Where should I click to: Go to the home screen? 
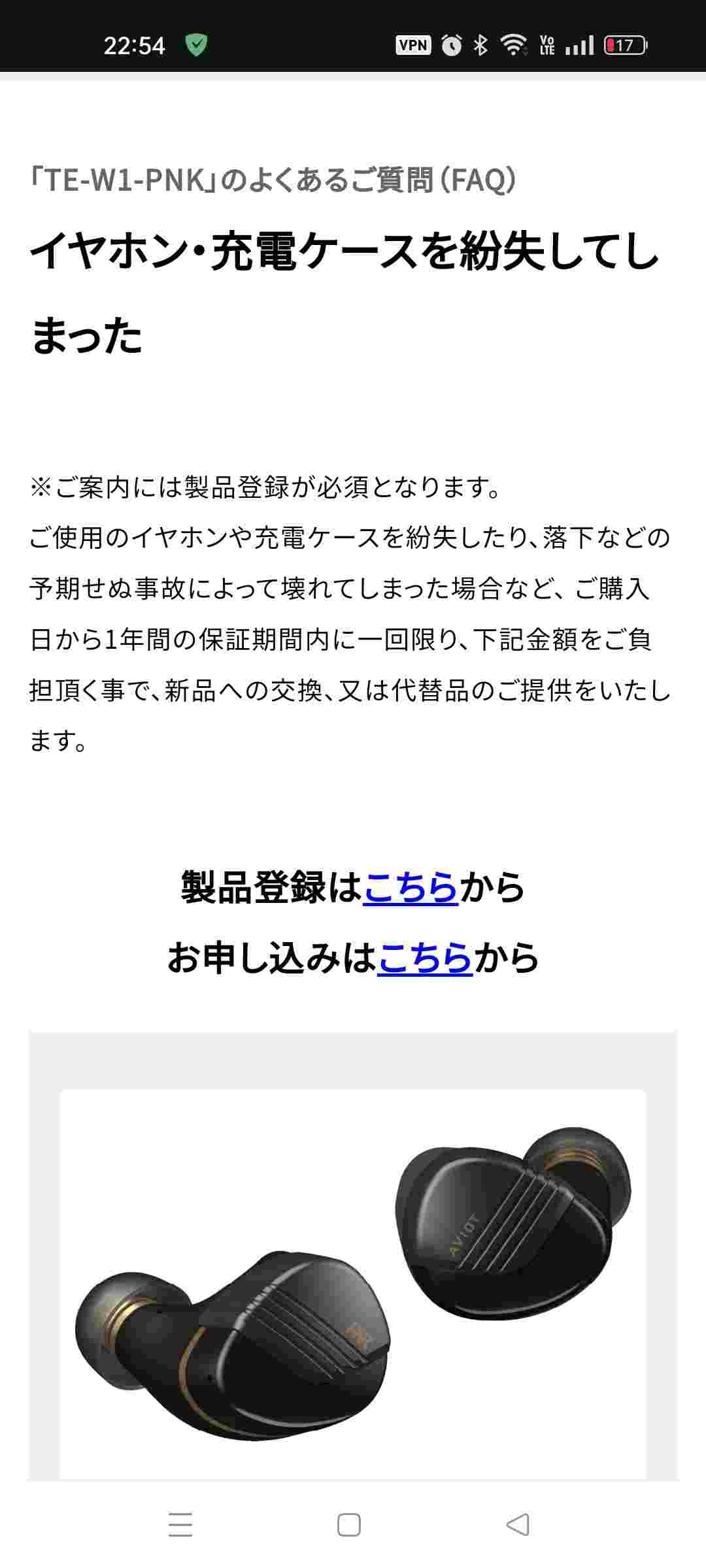point(349,1525)
